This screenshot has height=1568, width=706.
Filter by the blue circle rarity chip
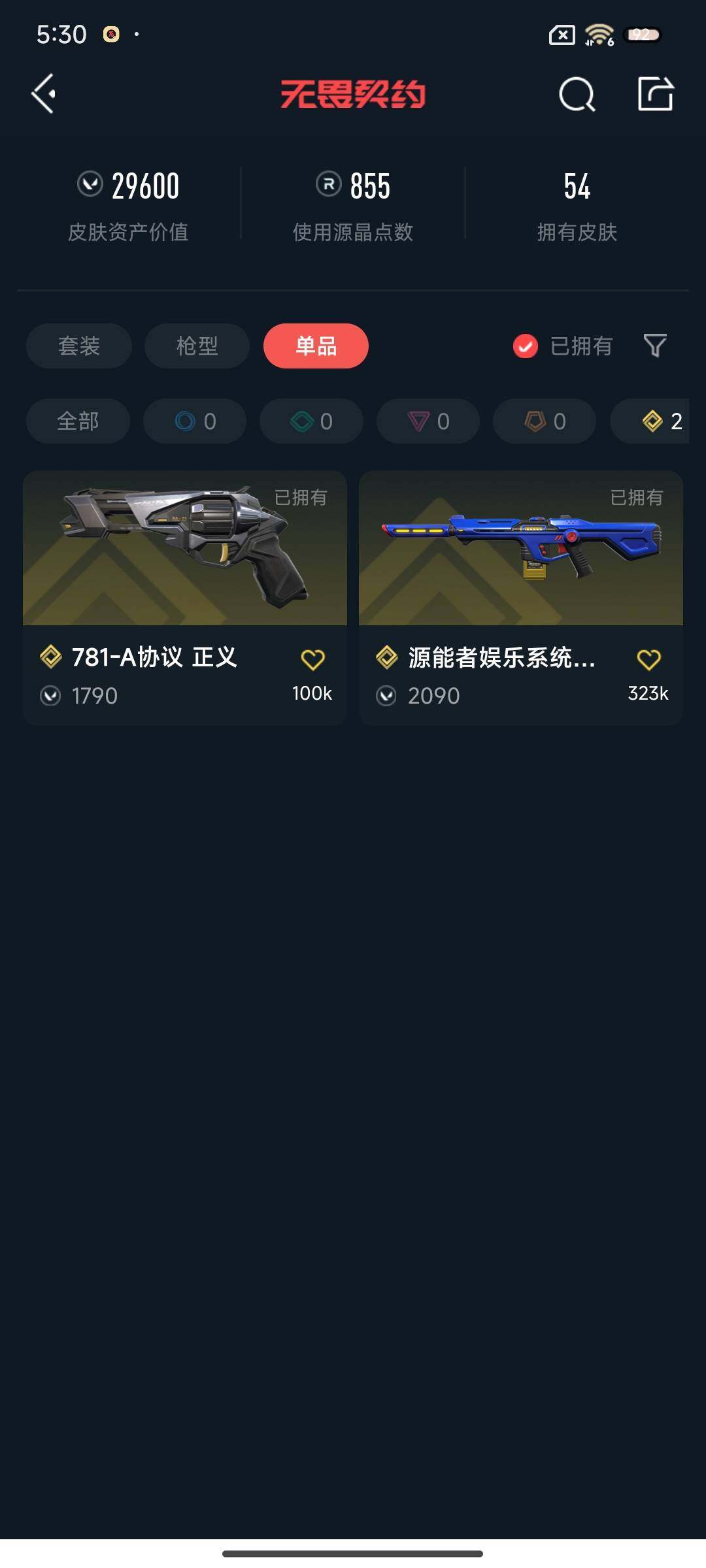point(195,421)
